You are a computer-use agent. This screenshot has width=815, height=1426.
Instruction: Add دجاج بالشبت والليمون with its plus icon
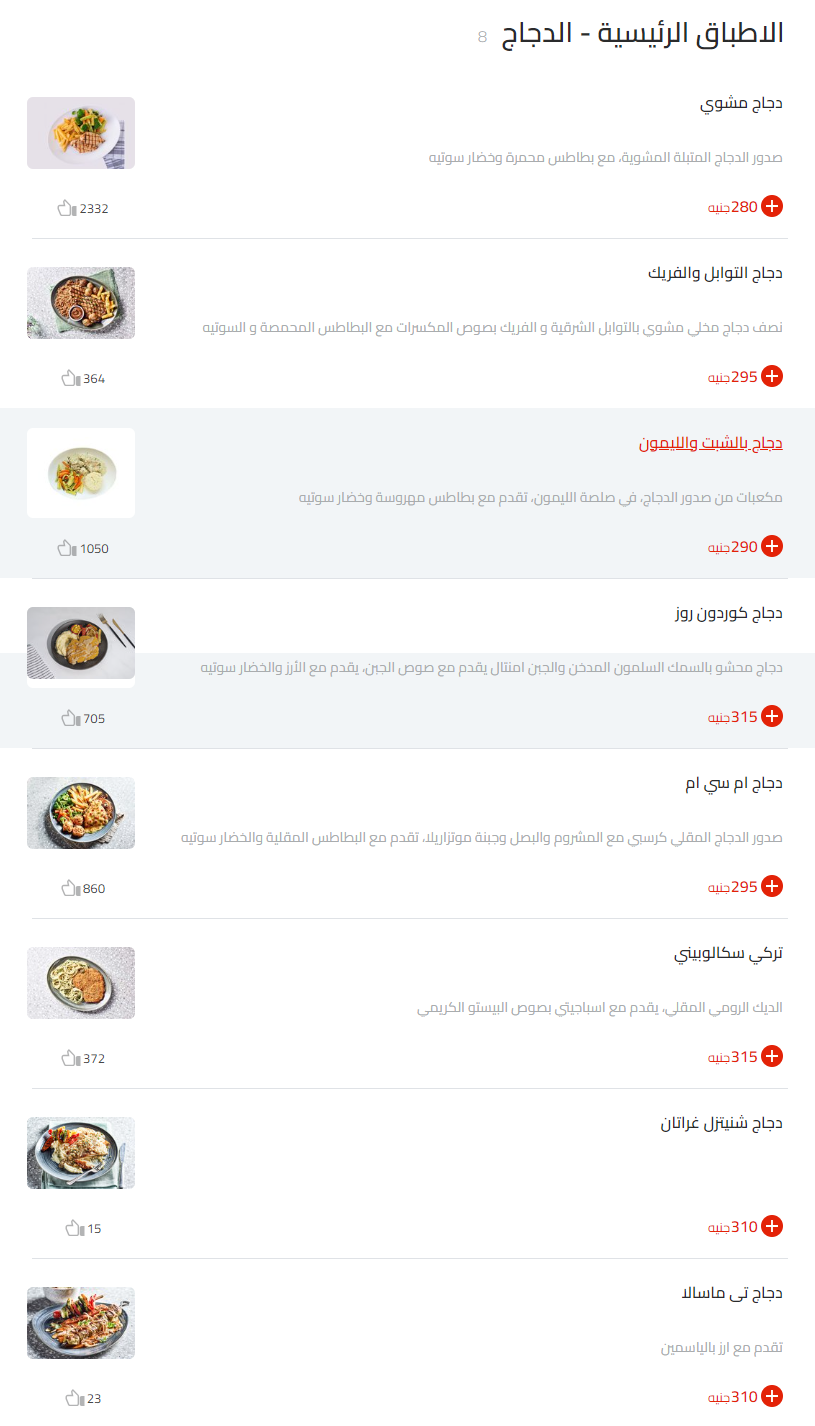tap(771, 546)
